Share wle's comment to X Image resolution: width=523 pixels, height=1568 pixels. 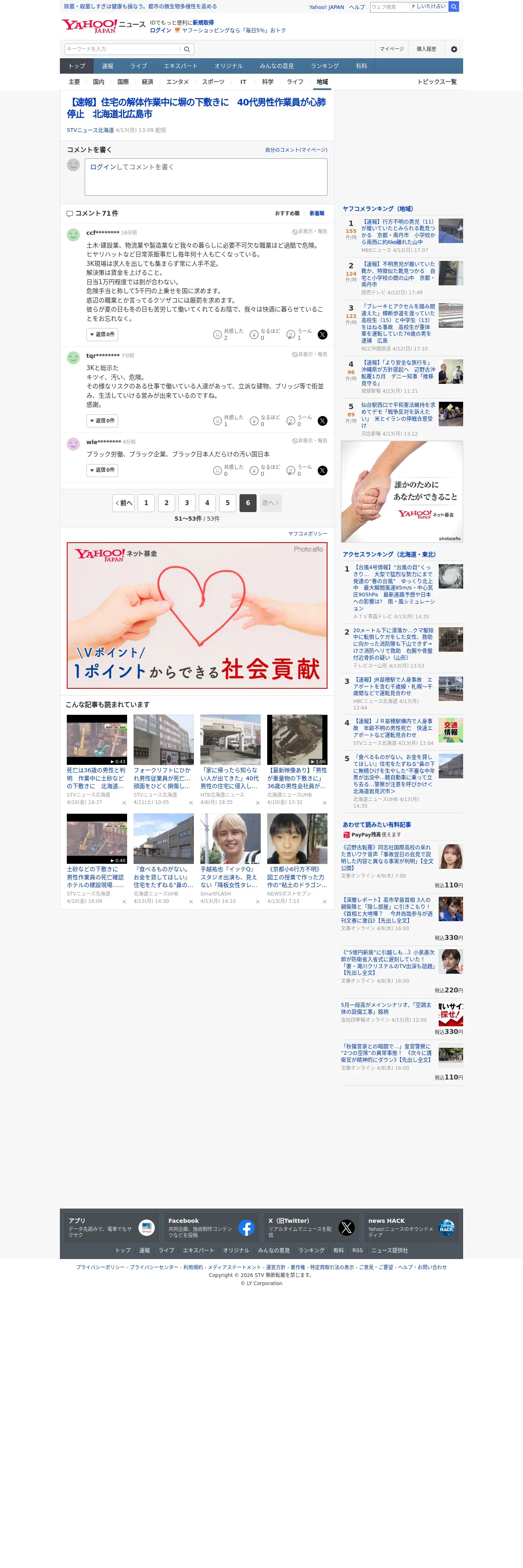[322, 471]
